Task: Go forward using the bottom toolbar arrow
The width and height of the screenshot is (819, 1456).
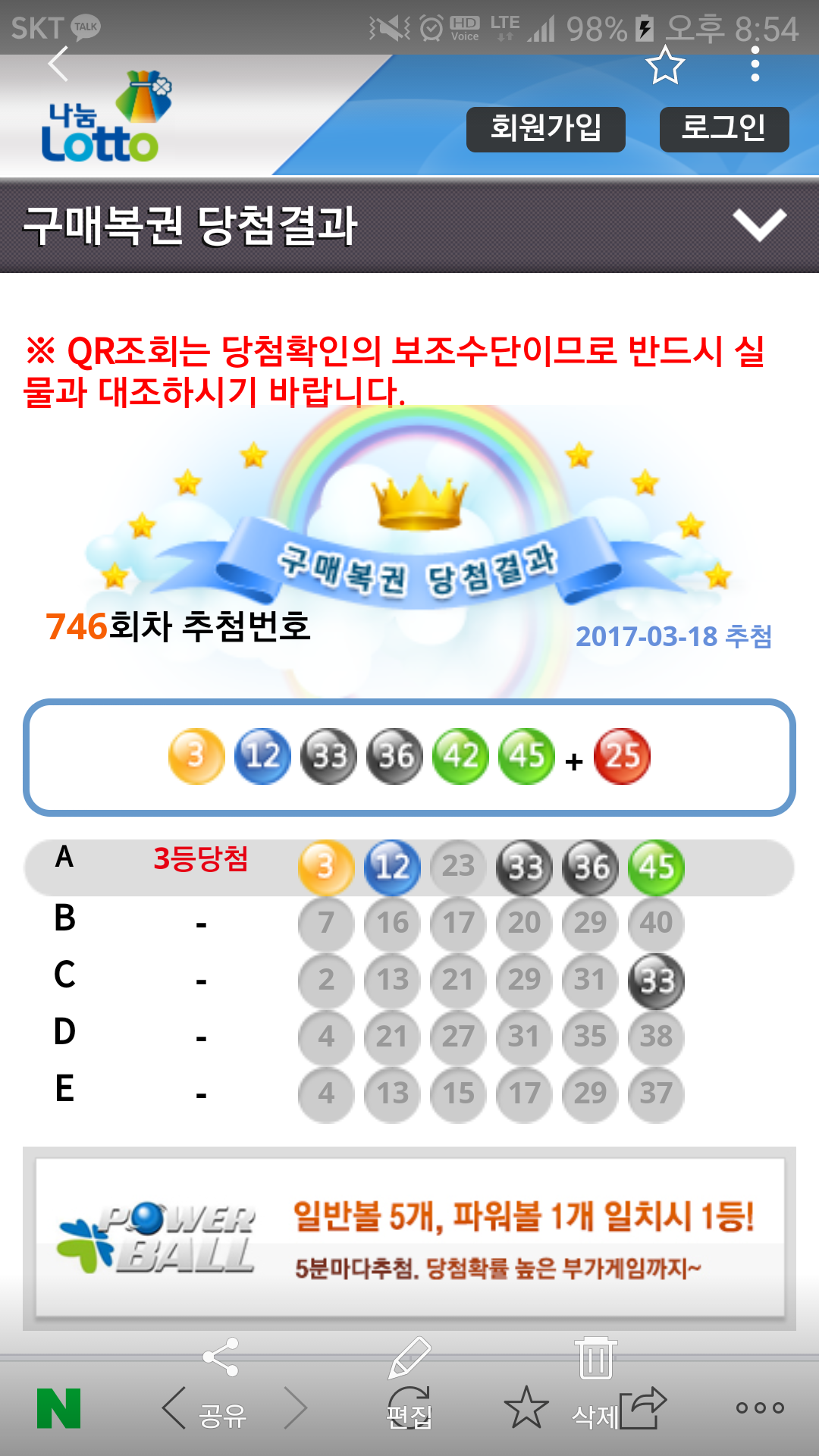Action: [297, 1408]
